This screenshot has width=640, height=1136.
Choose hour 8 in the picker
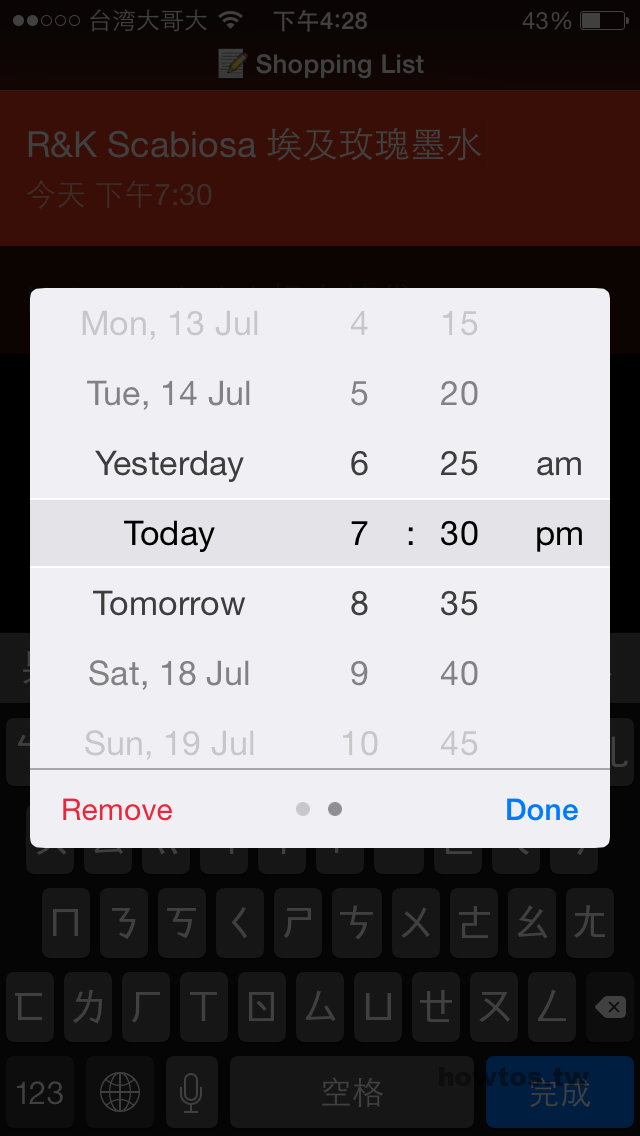click(x=360, y=604)
